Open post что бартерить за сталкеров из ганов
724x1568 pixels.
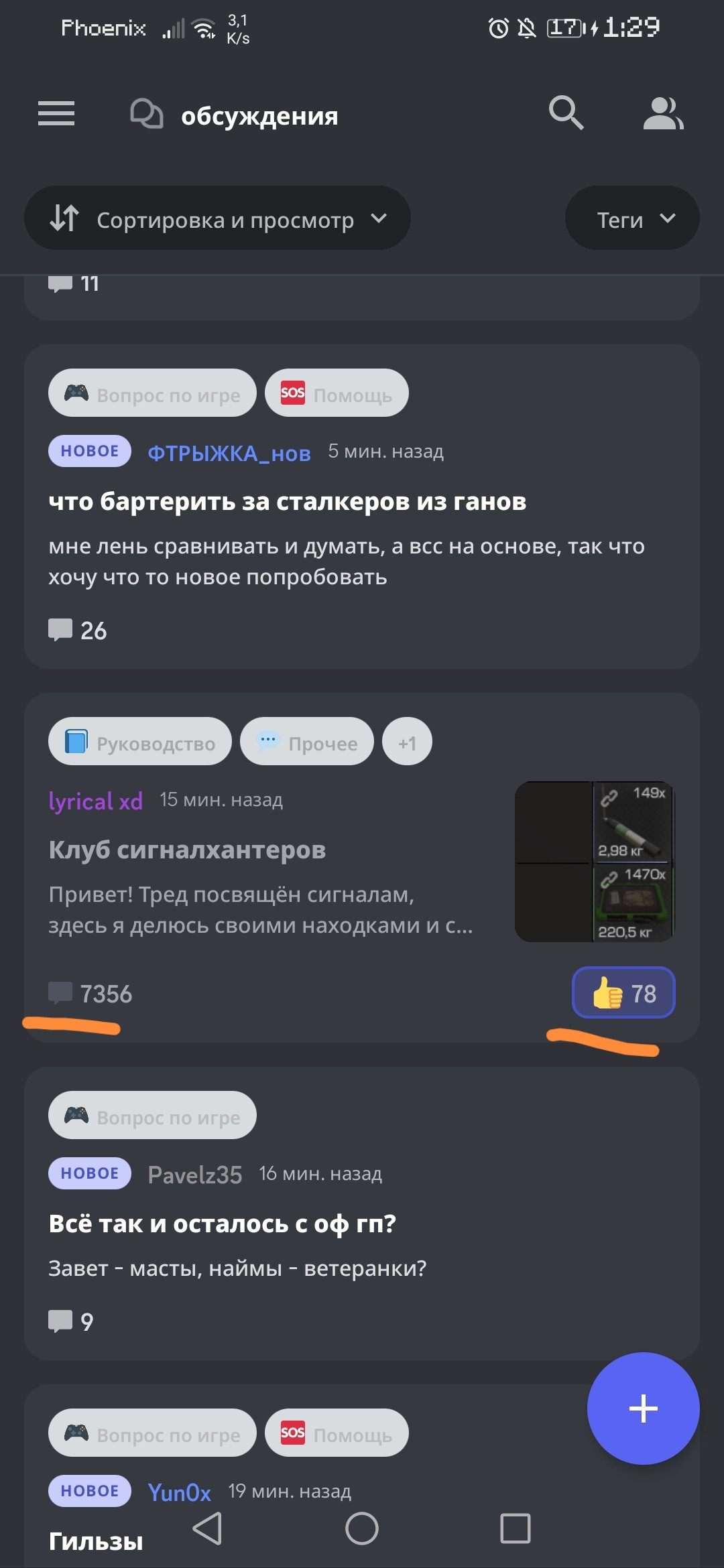click(x=287, y=502)
